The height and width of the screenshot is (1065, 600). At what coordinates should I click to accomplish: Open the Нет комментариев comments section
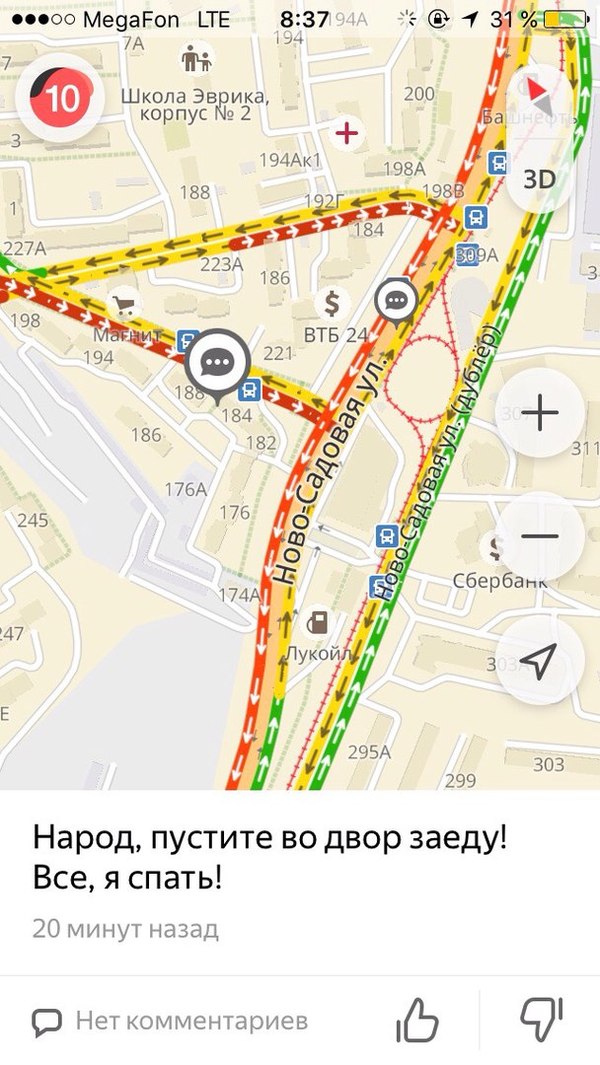(x=170, y=1021)
